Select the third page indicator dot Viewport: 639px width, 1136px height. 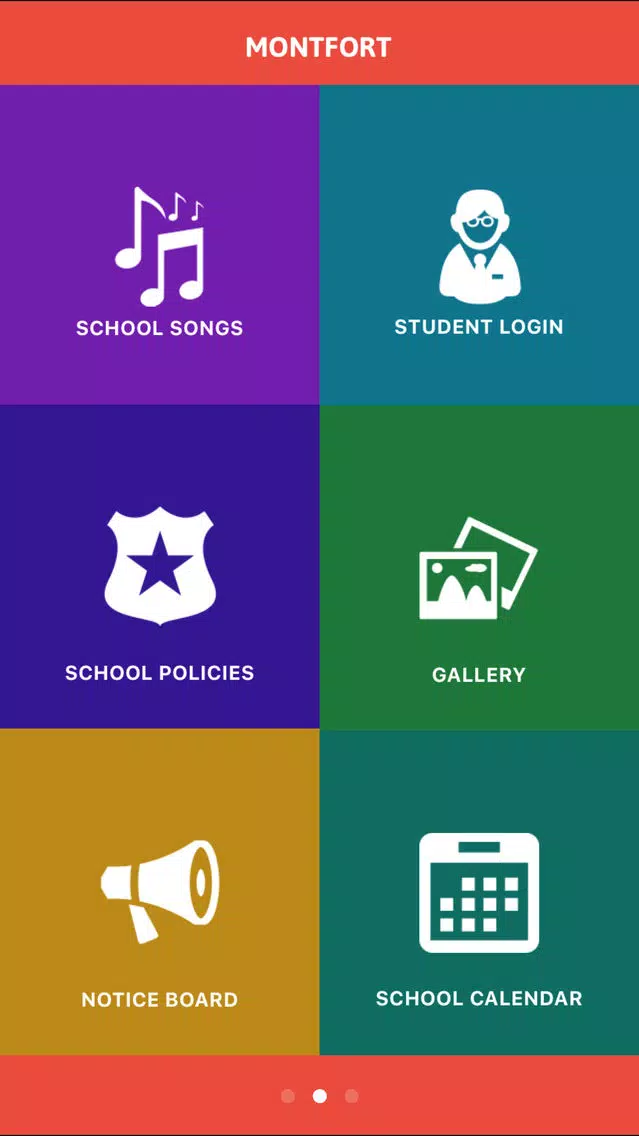pos(351,1096)
